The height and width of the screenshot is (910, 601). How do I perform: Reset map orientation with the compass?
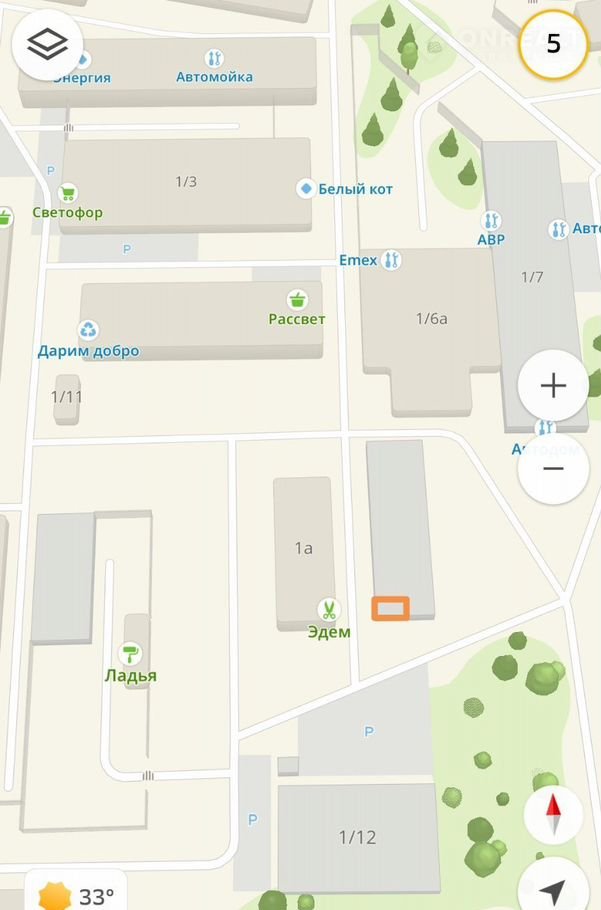[x=553, y=814]
